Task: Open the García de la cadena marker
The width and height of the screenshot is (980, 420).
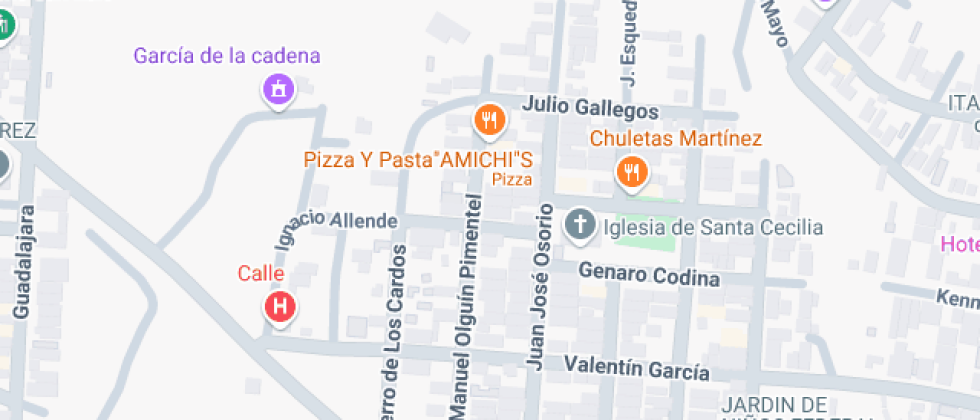Action: point(278,90)
